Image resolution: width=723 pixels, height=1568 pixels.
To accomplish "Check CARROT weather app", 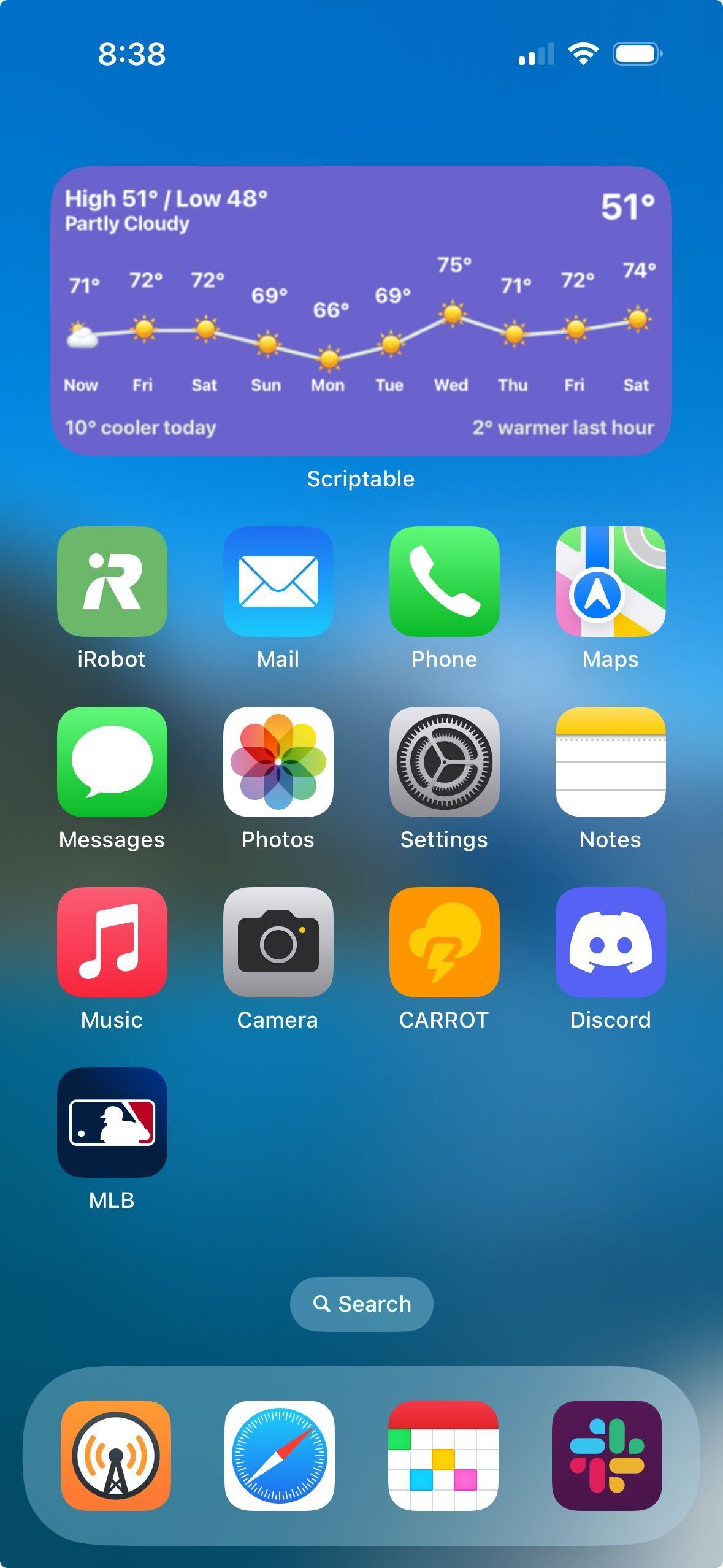I will [444, 943].
